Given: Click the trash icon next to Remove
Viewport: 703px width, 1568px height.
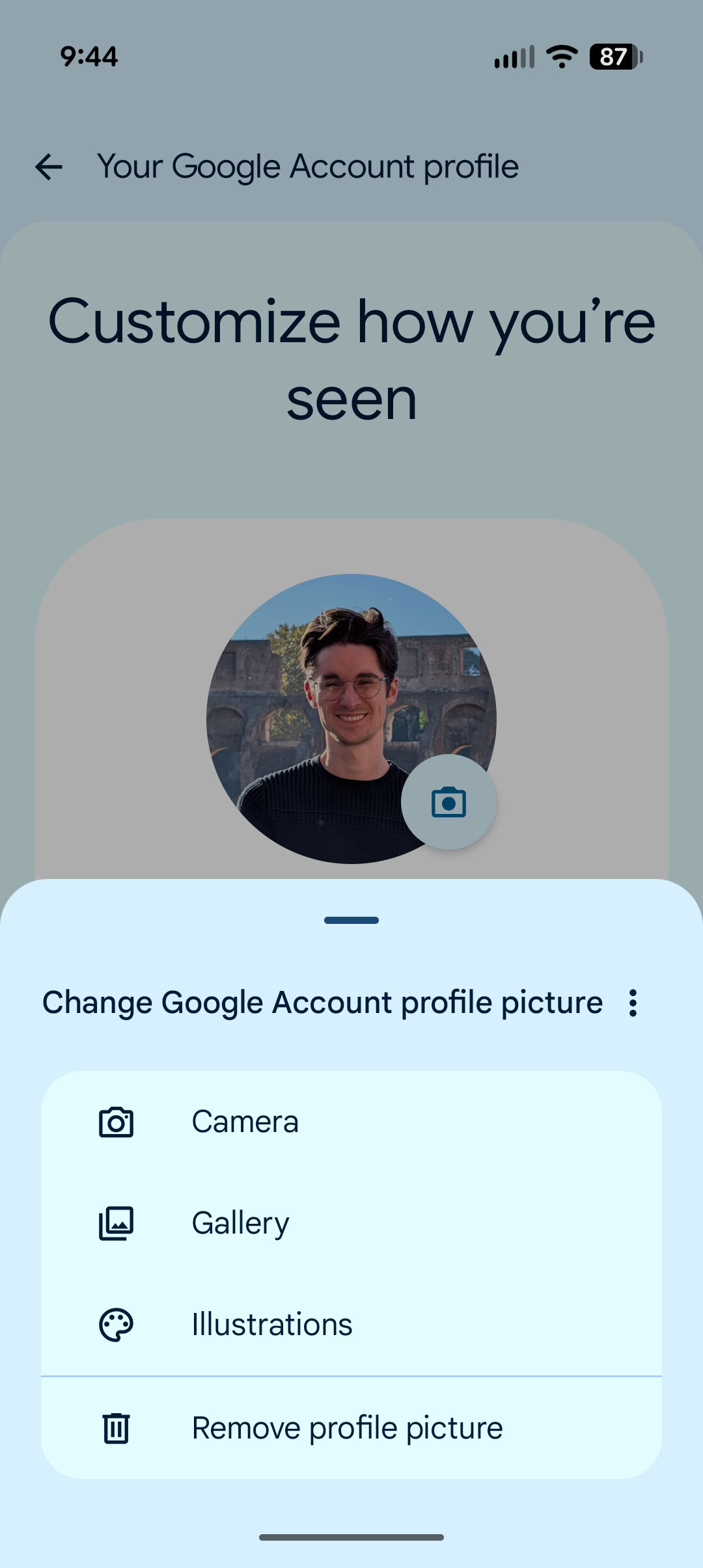Looking at the screenshot, I should tap(116, 1426).
